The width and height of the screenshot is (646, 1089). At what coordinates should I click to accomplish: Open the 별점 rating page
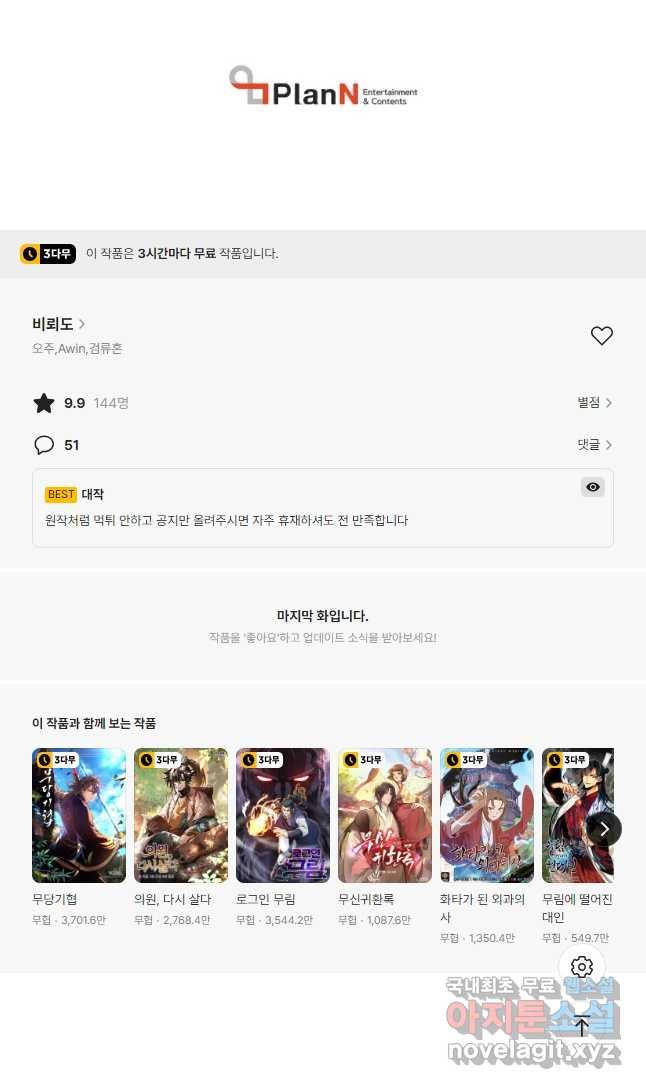pos(594,402)
